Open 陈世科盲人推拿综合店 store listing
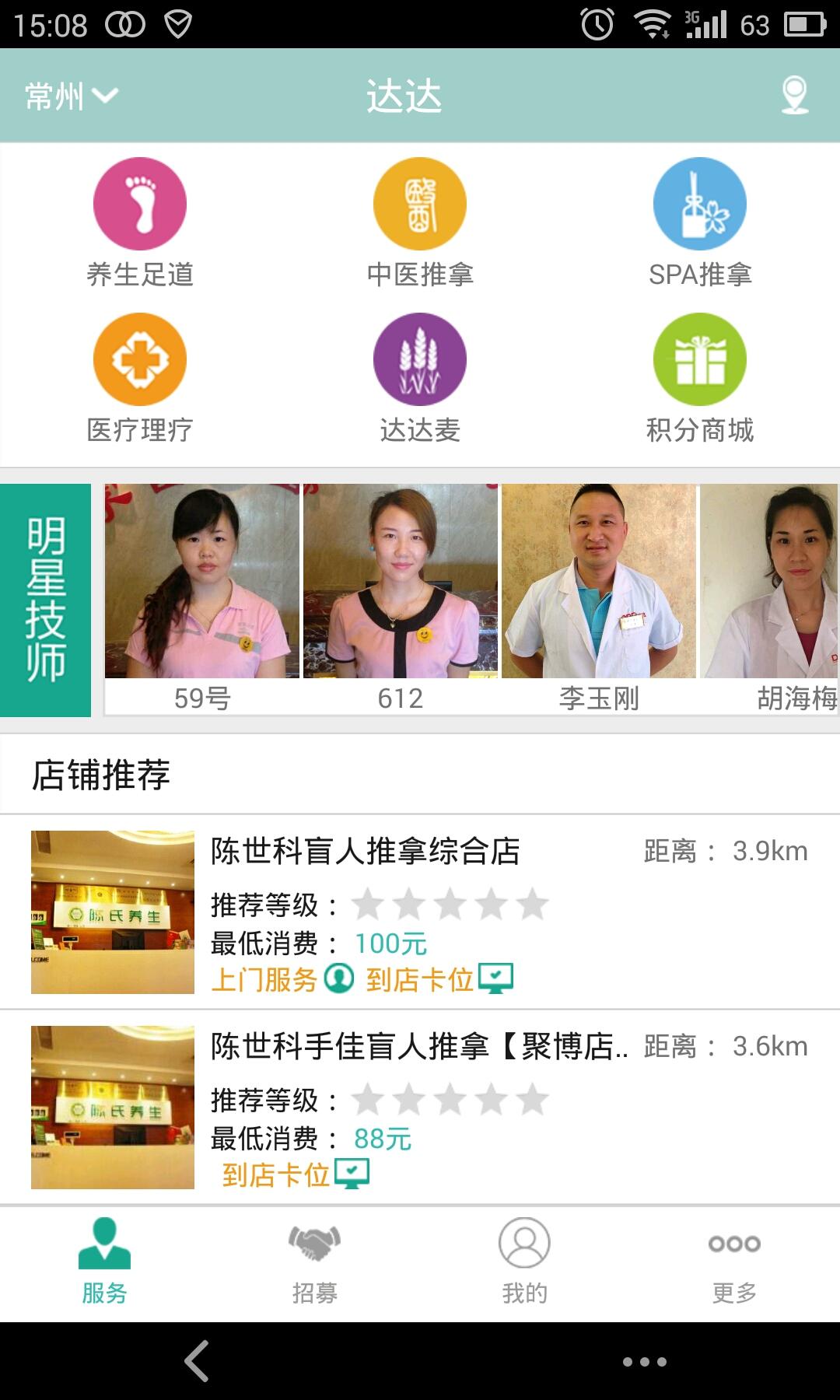 pyautogui.click(x=366, y=852)
